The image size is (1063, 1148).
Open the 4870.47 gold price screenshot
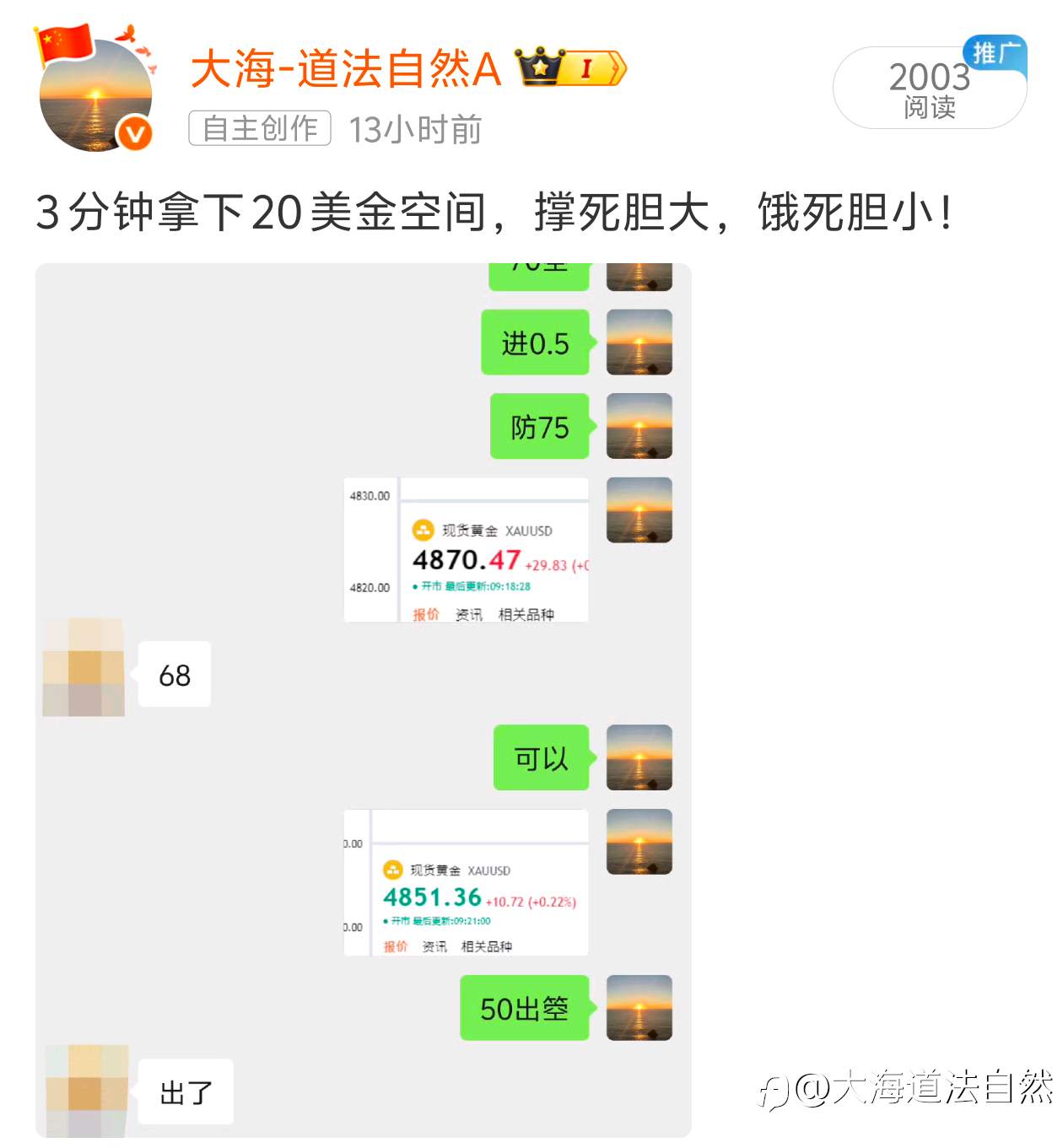467,550
